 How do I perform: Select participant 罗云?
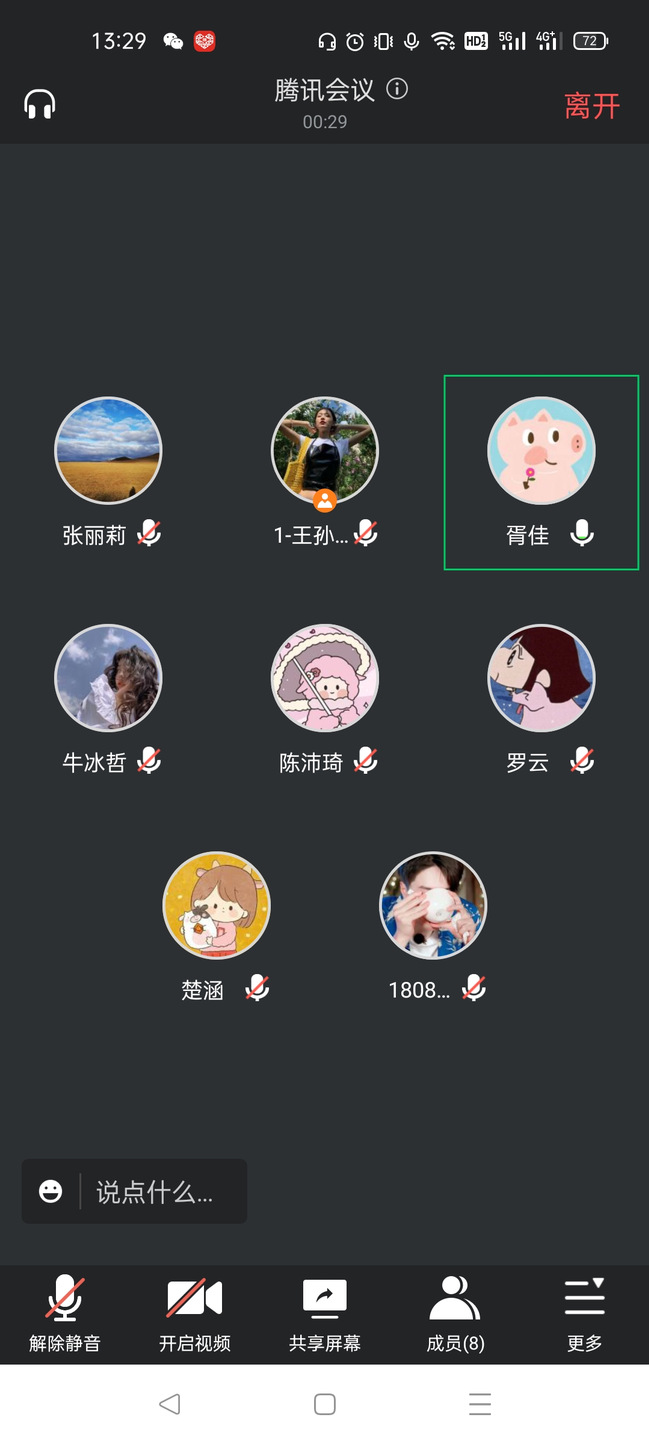[541, 678]
